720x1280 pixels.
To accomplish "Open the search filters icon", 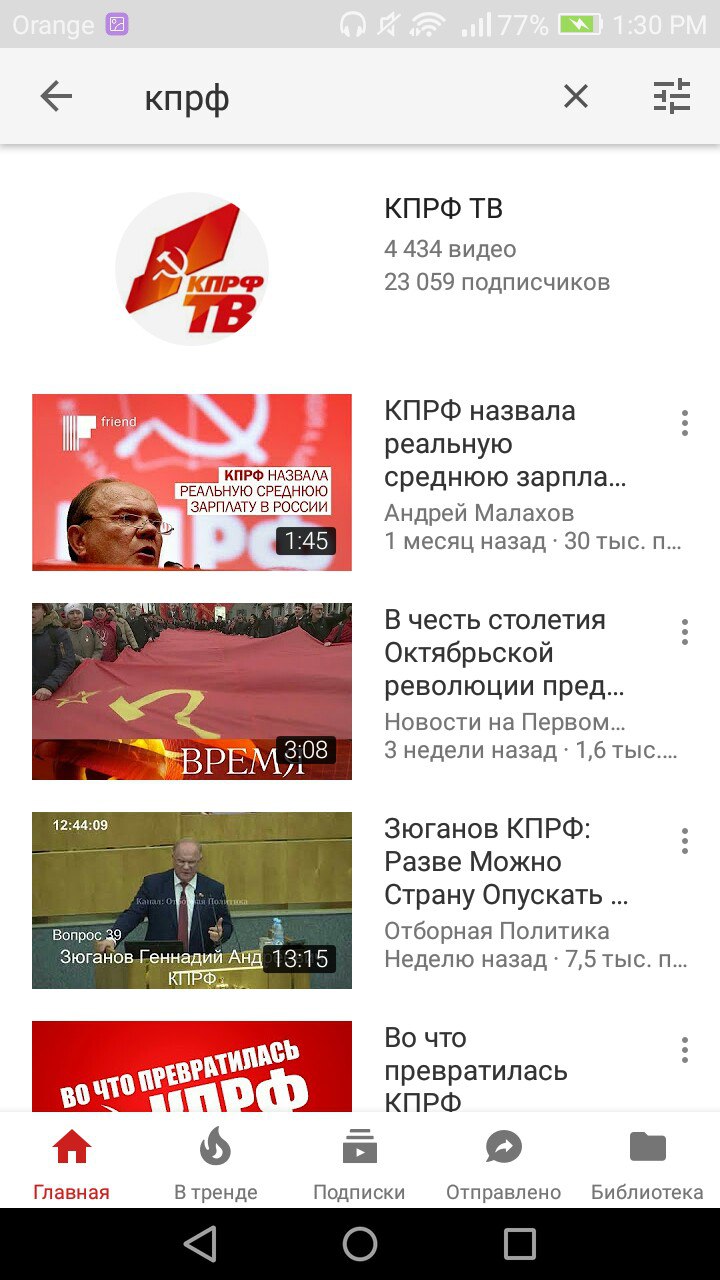I will pyautogui.click(x=672, y=97).
